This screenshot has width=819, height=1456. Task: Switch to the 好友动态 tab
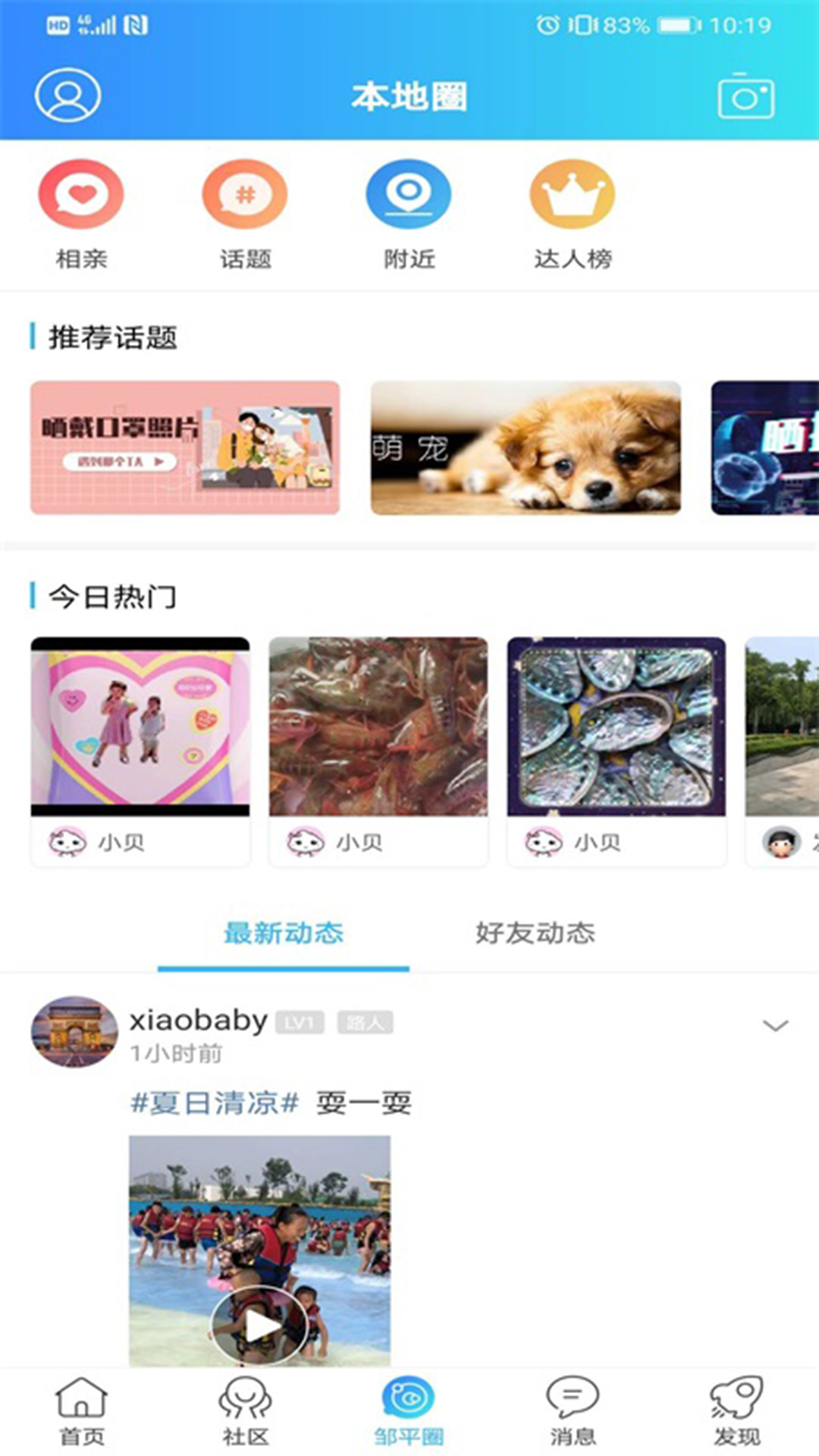pos(535,933)
